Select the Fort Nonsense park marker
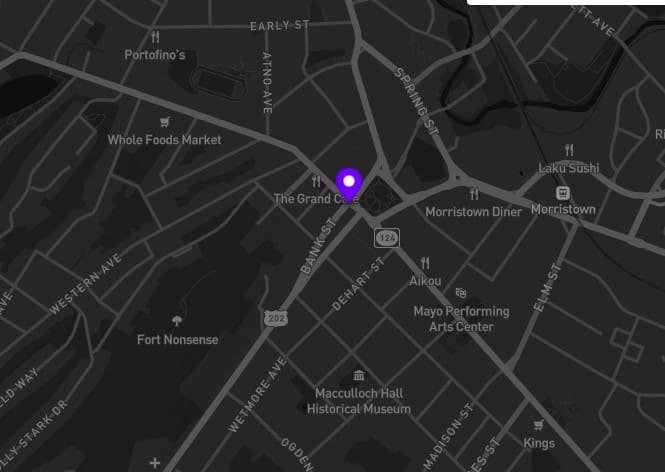 [177, 321]
